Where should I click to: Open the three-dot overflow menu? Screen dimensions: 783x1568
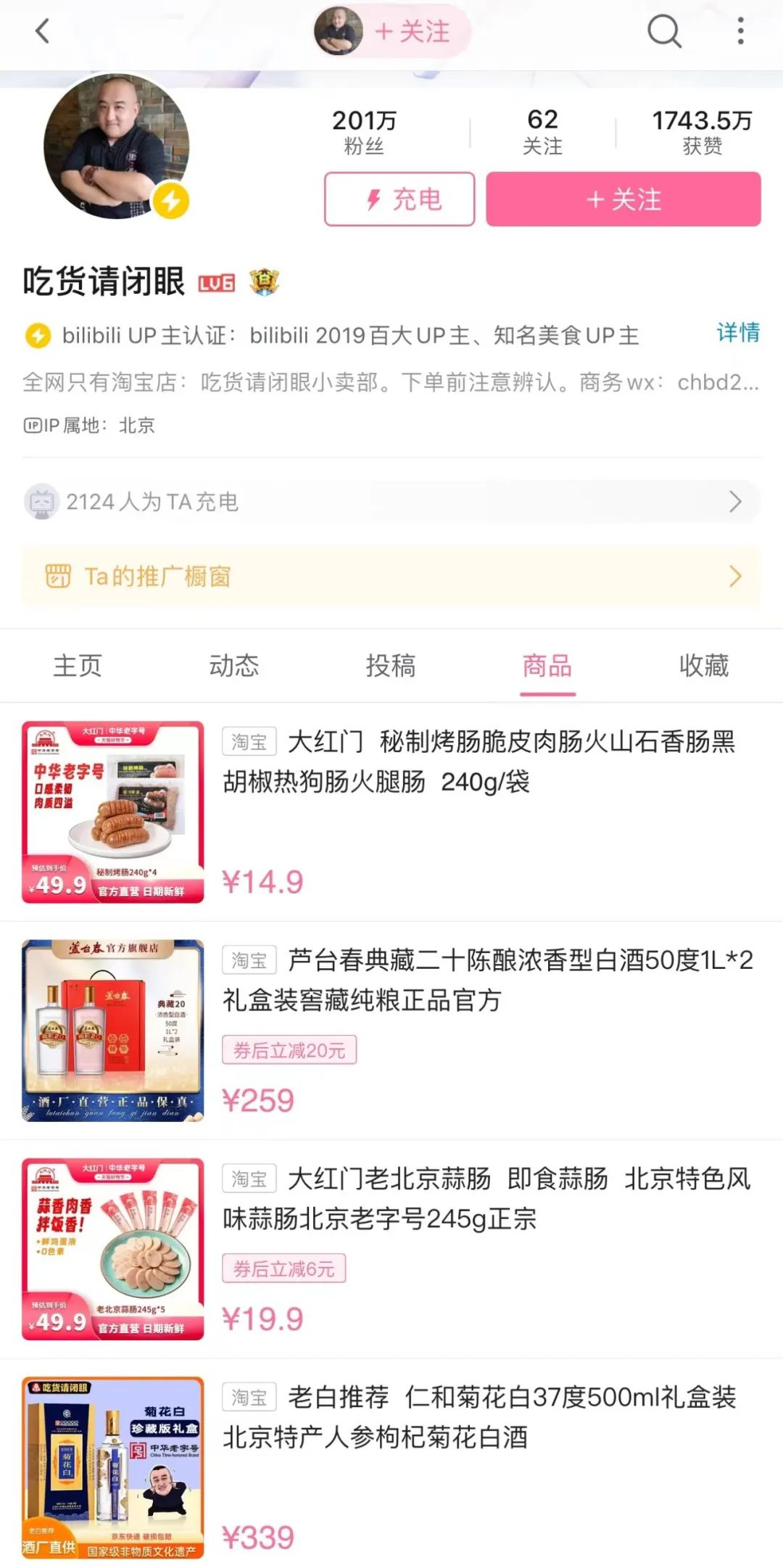pyautogui.click(x=740, y=31)
